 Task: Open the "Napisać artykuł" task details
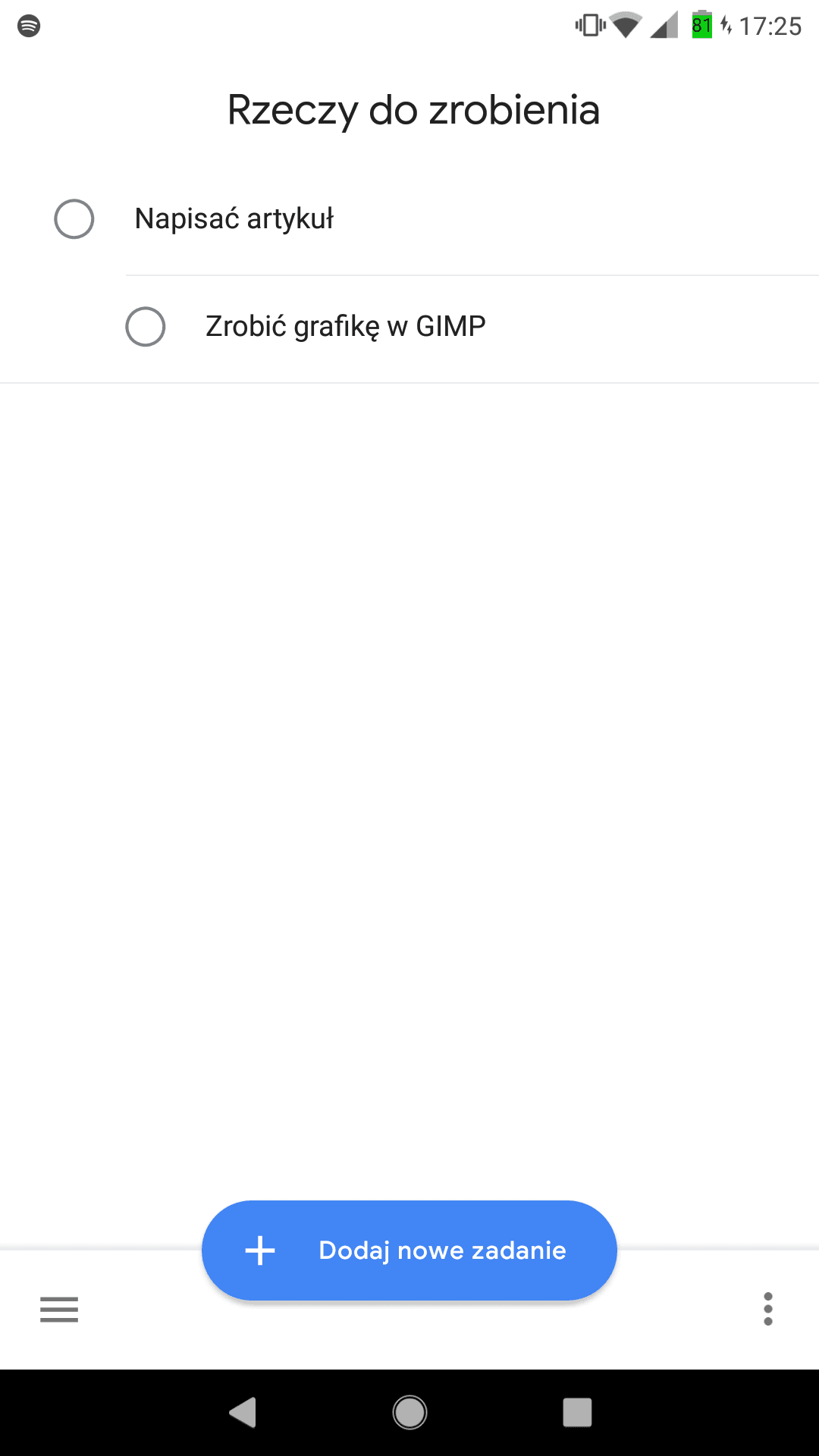(234, 219)
